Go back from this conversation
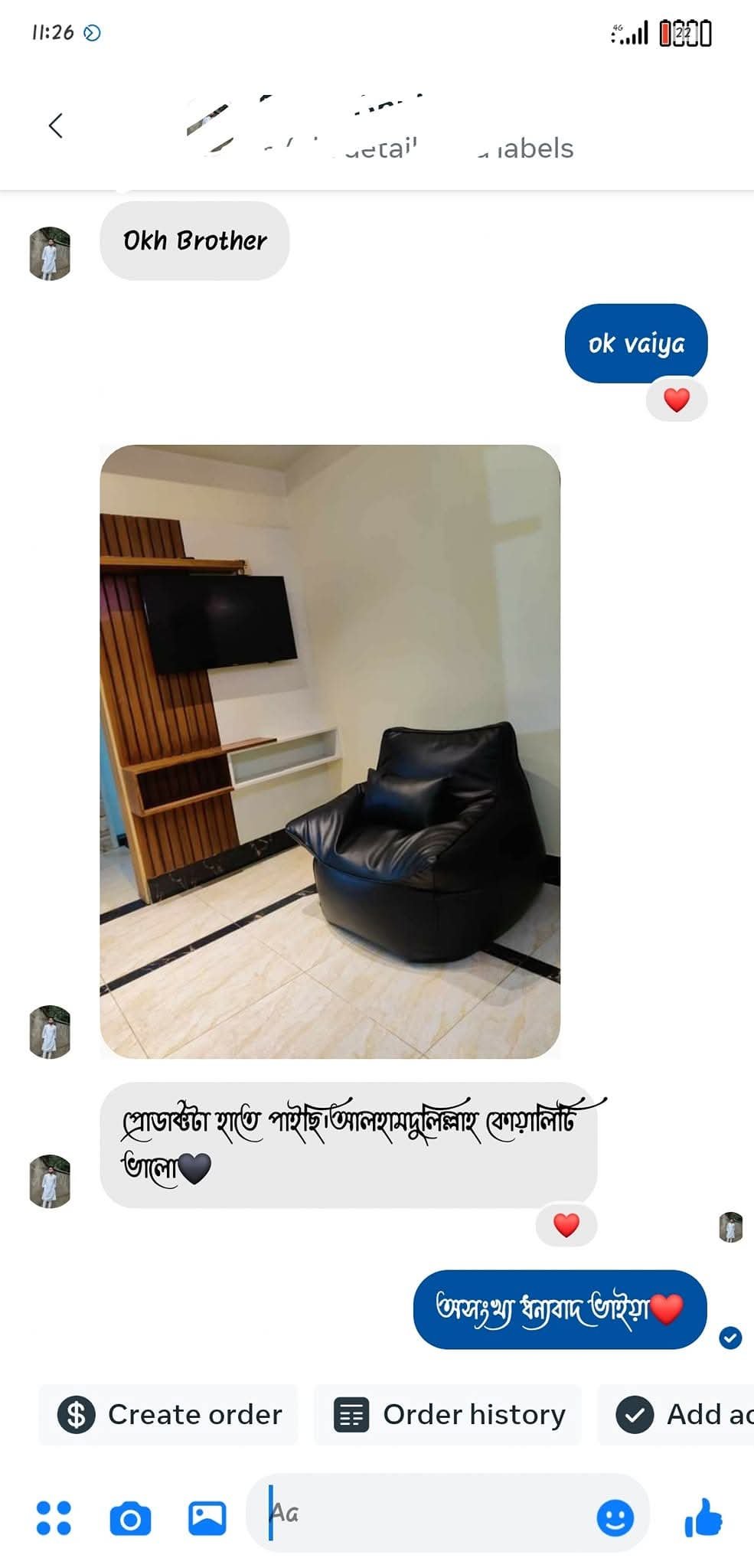 [55, 126]
